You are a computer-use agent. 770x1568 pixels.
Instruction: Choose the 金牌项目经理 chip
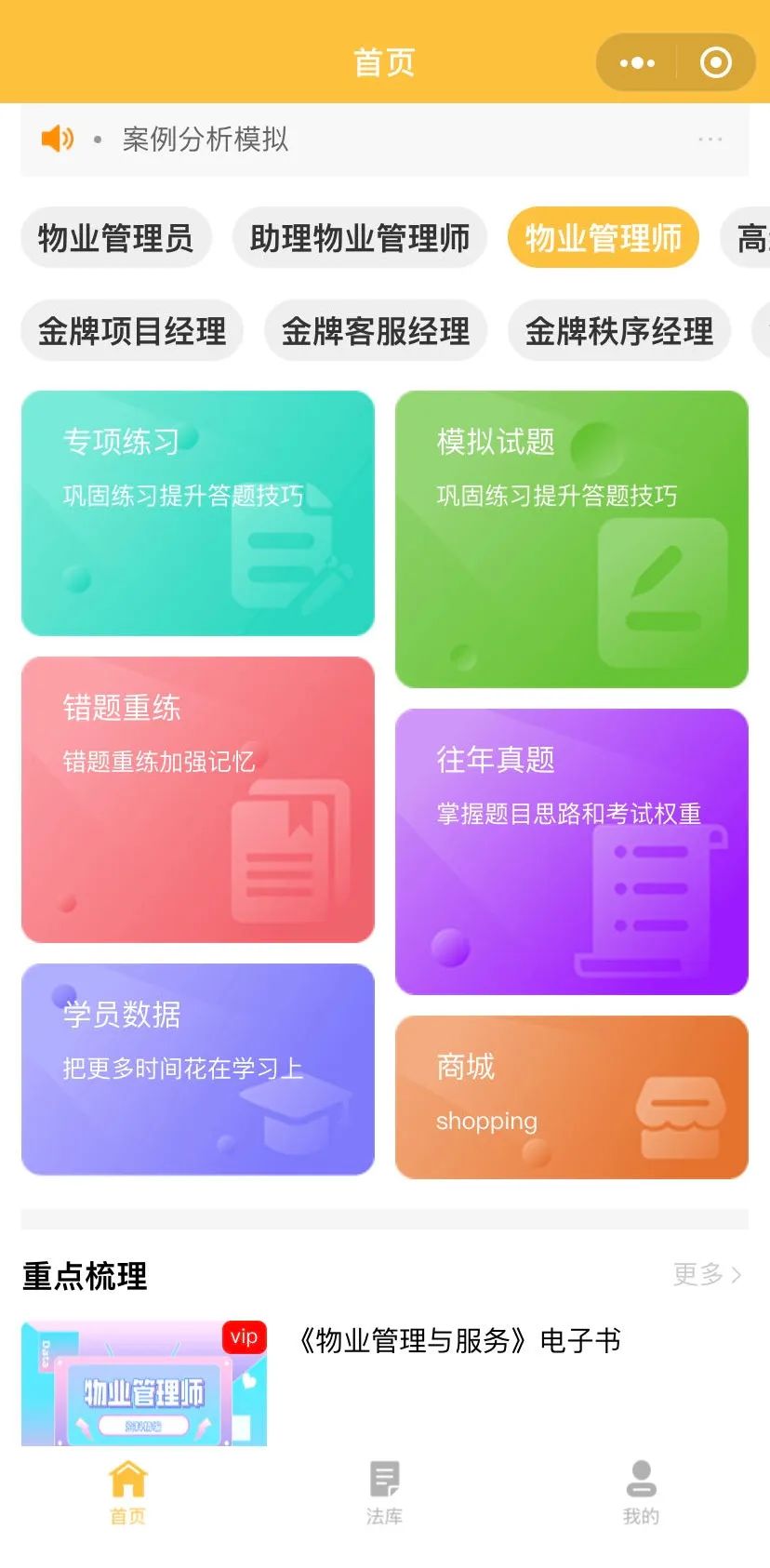click(131, 330)
